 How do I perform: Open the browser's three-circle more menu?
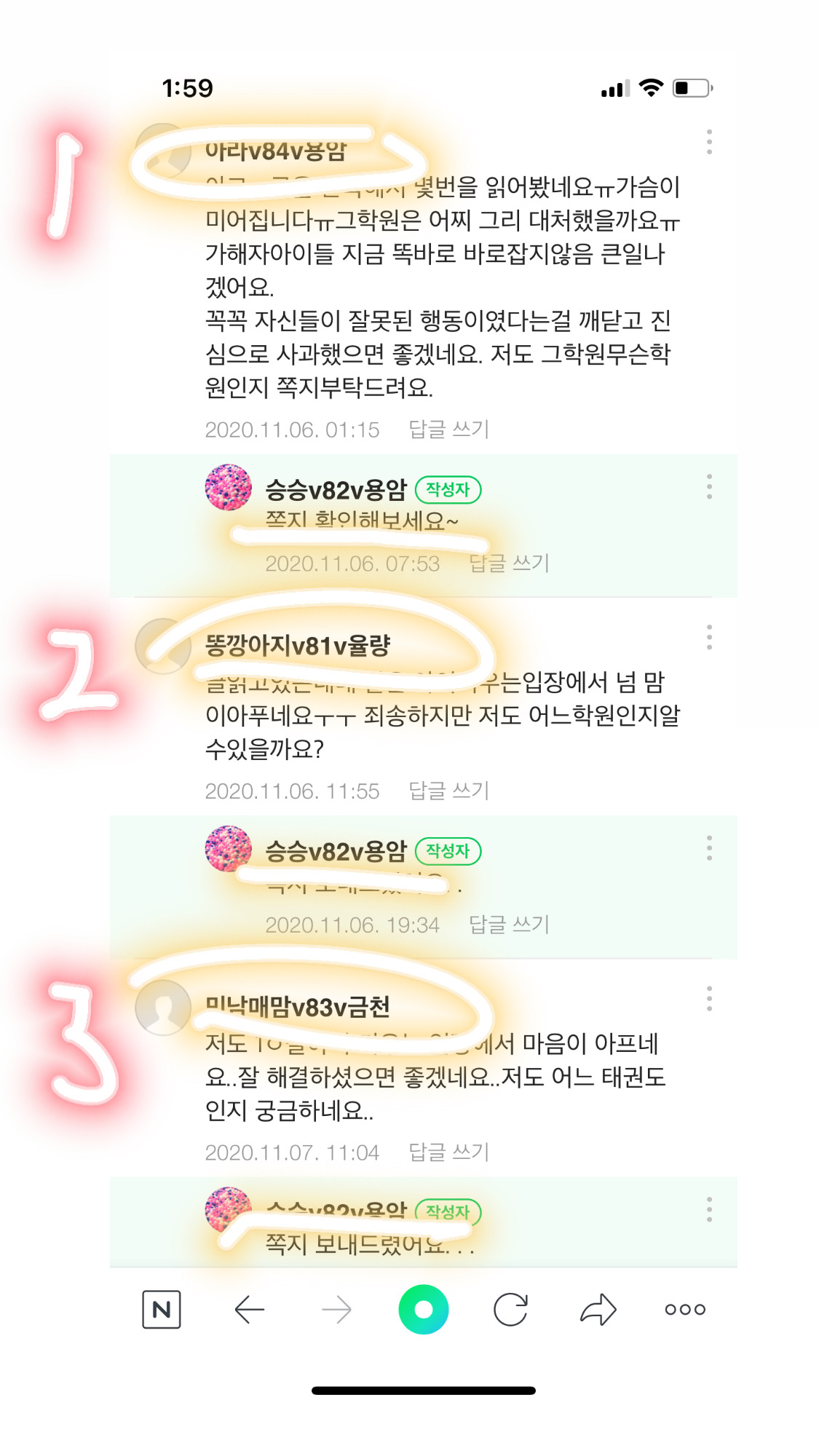coord(685,1310)
